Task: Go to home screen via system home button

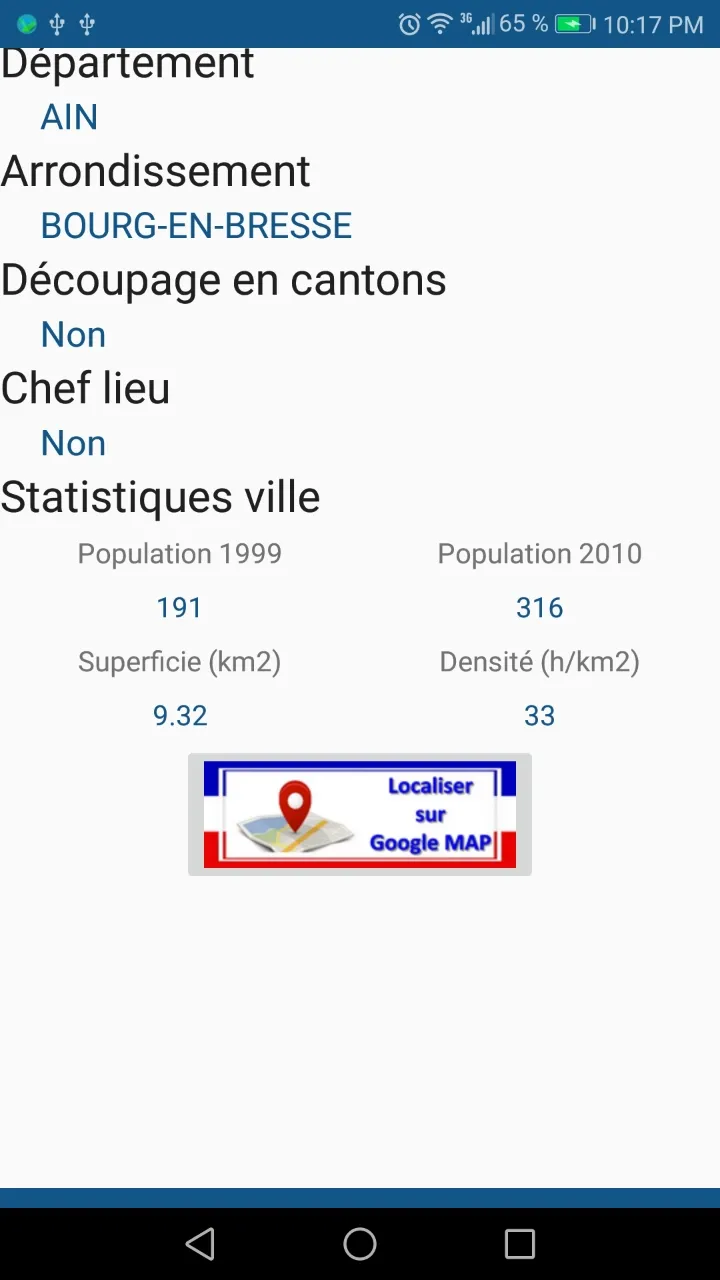Action: (360, 1244)
